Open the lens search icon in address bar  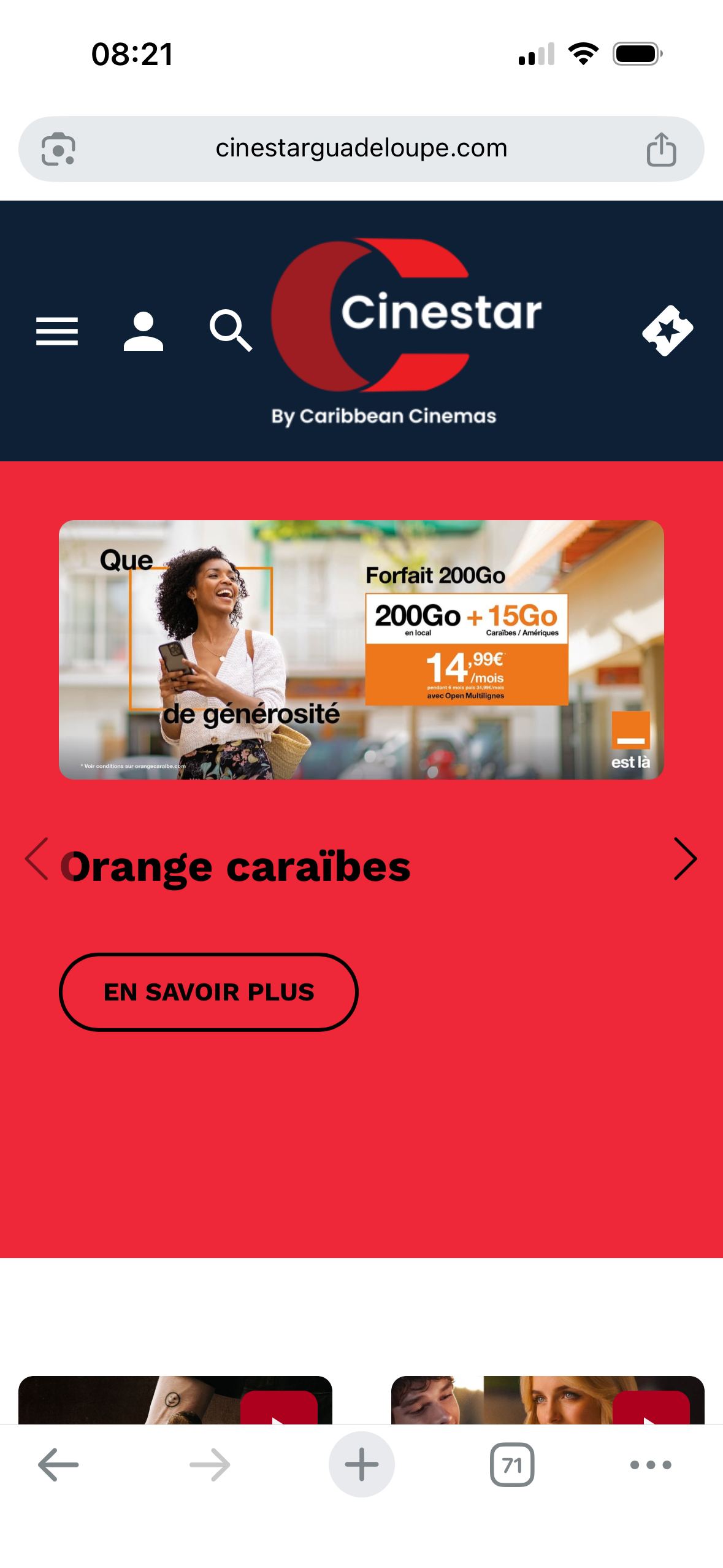(x=58, y=149)
